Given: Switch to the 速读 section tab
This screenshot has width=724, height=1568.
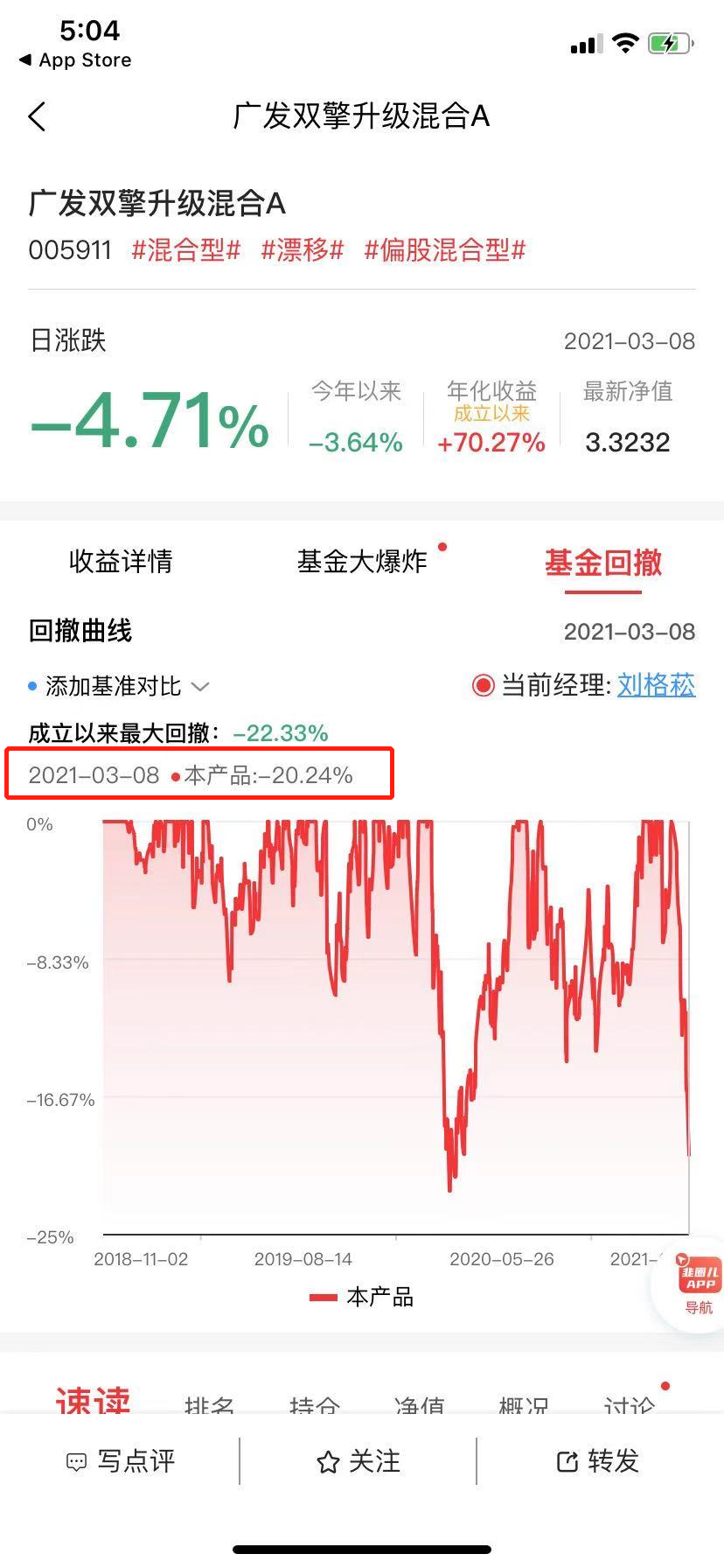Looking at the screenshot, I should pos(93,1401).
